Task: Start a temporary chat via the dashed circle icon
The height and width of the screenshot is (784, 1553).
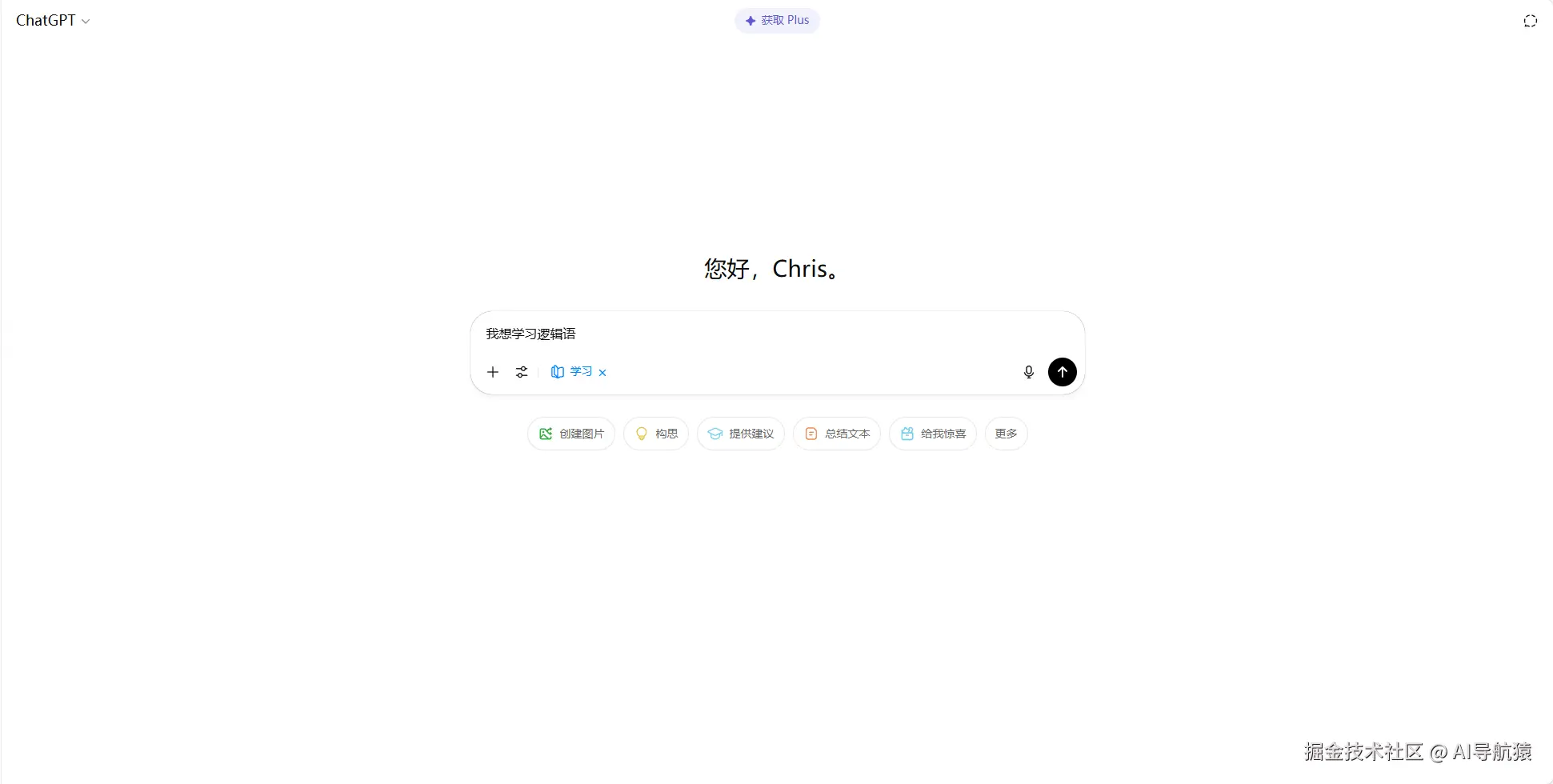Action: [x=1530, y=21]
